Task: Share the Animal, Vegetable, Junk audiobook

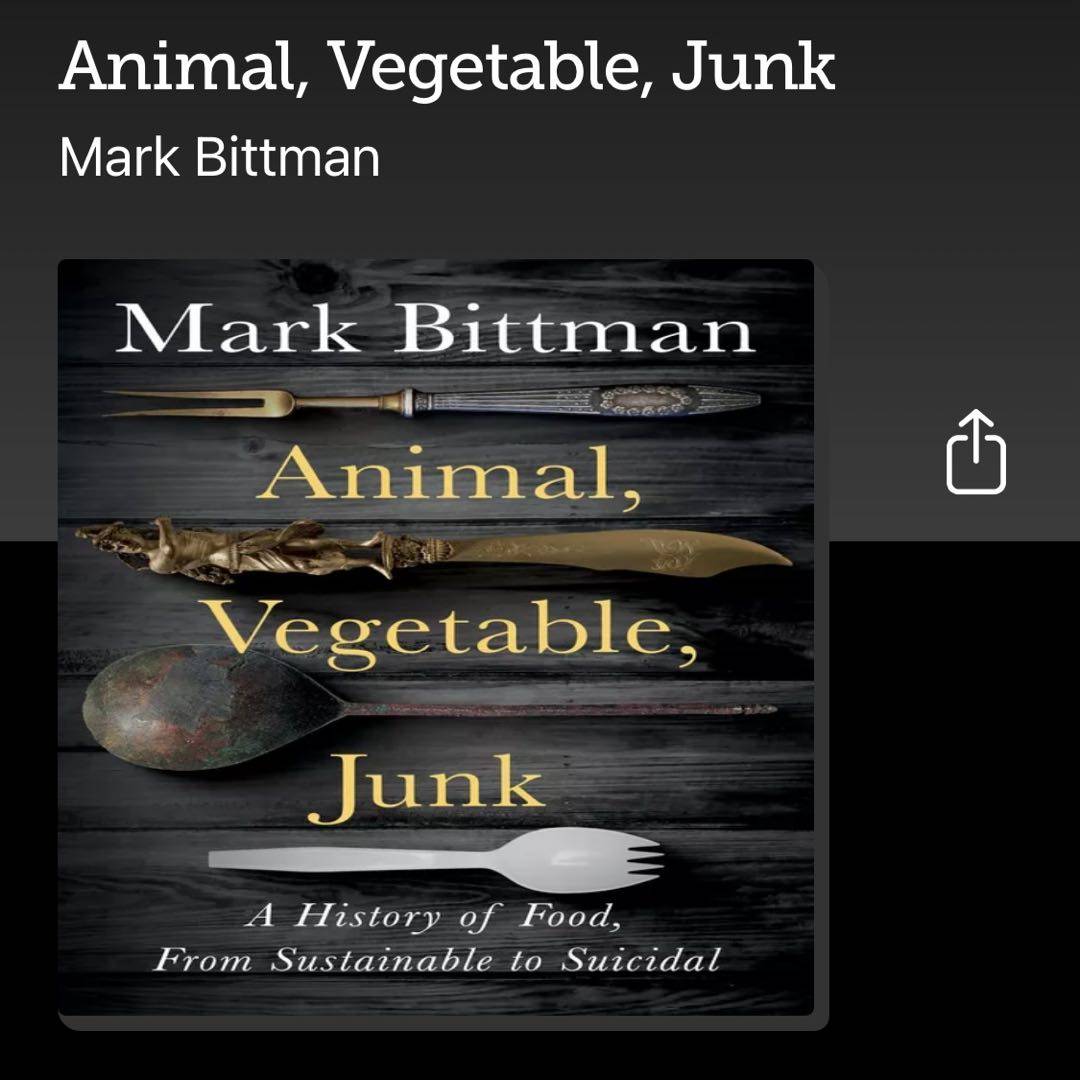Action: pos(976,452)
